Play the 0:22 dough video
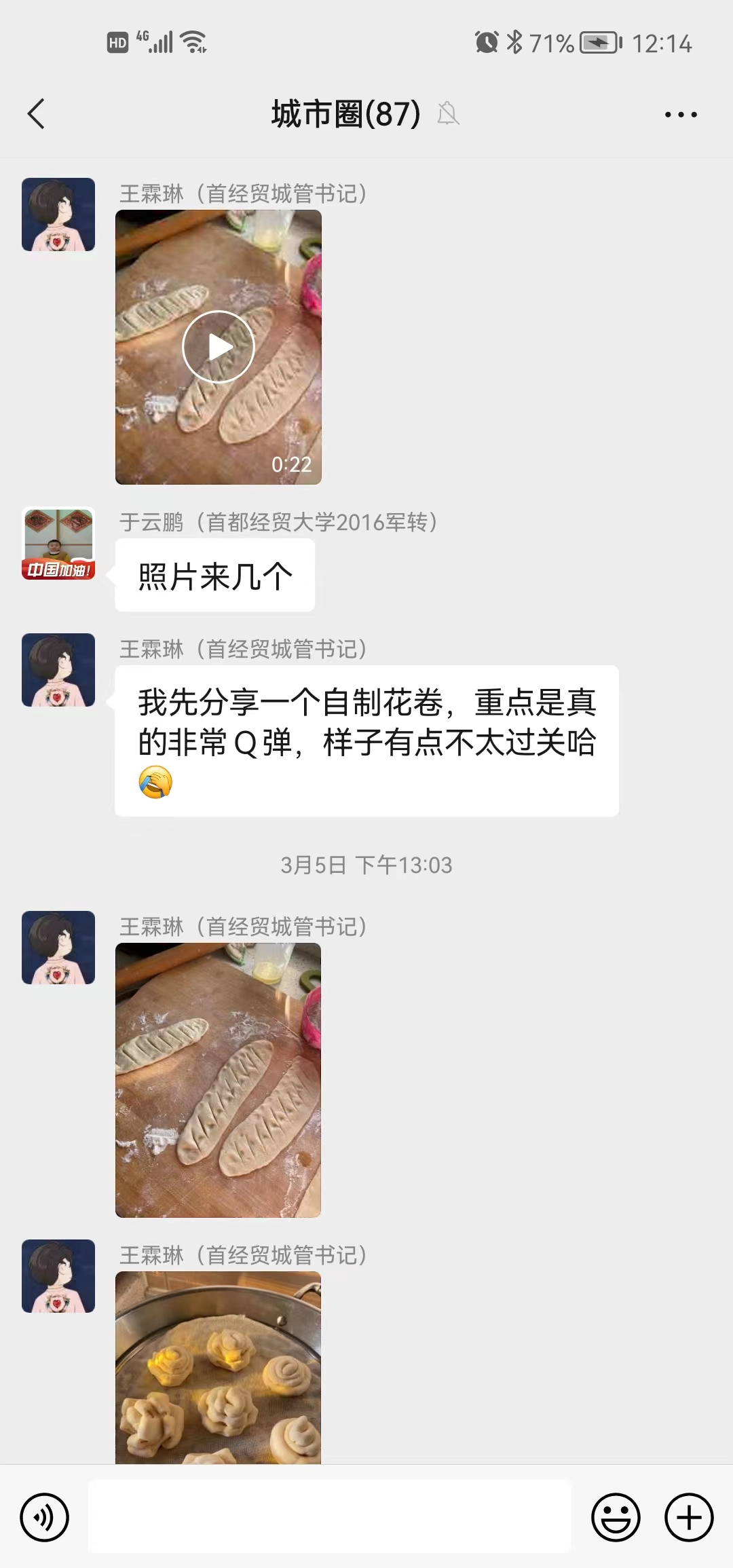The width and height of the screenshot is (733, 1568). point(218,347)
